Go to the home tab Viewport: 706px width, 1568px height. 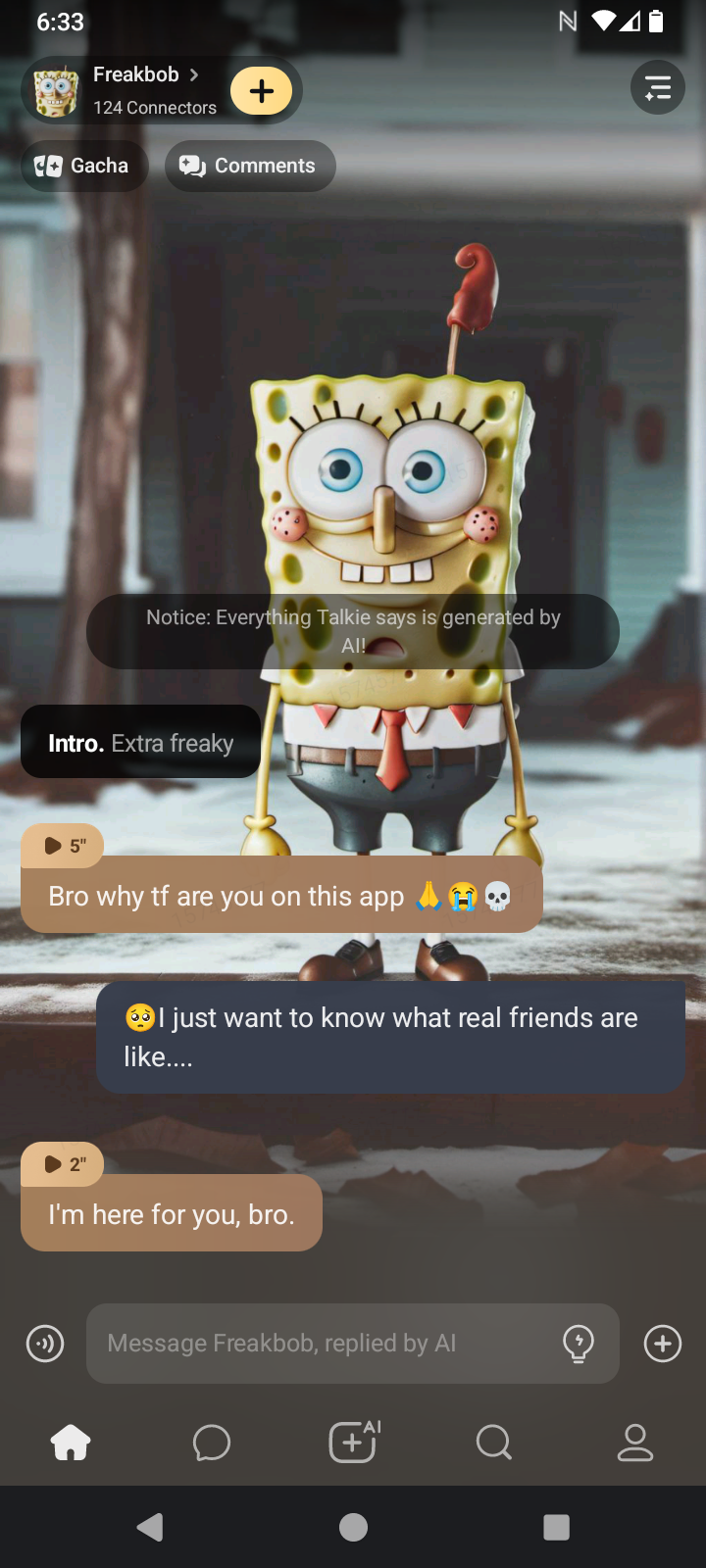(71, 1443)
